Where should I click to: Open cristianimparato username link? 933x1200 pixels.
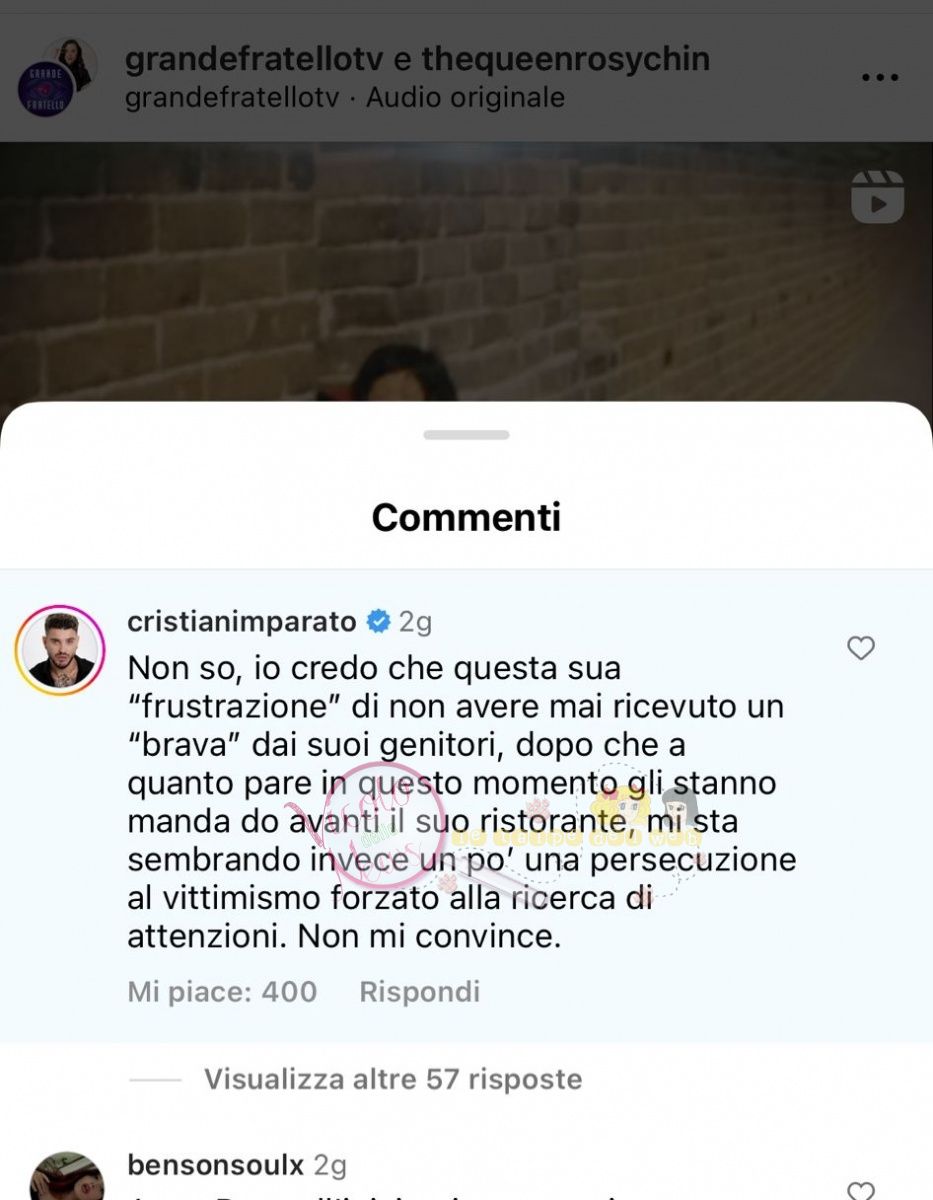(x=242, y=621)
